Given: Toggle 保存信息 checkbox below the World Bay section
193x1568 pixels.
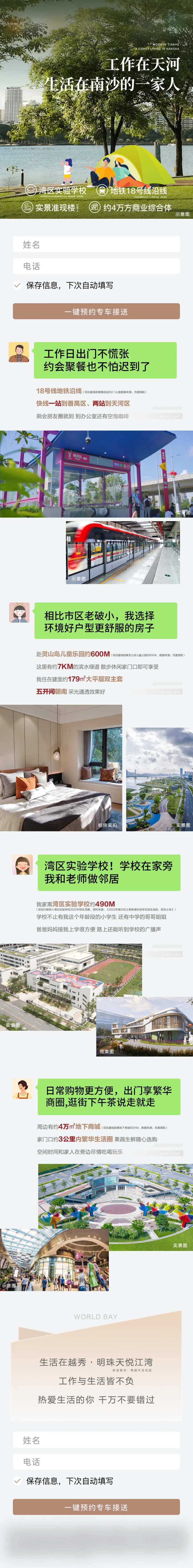Looking at the screenshot, I should pyautogui.click(x=18, y=1481).
